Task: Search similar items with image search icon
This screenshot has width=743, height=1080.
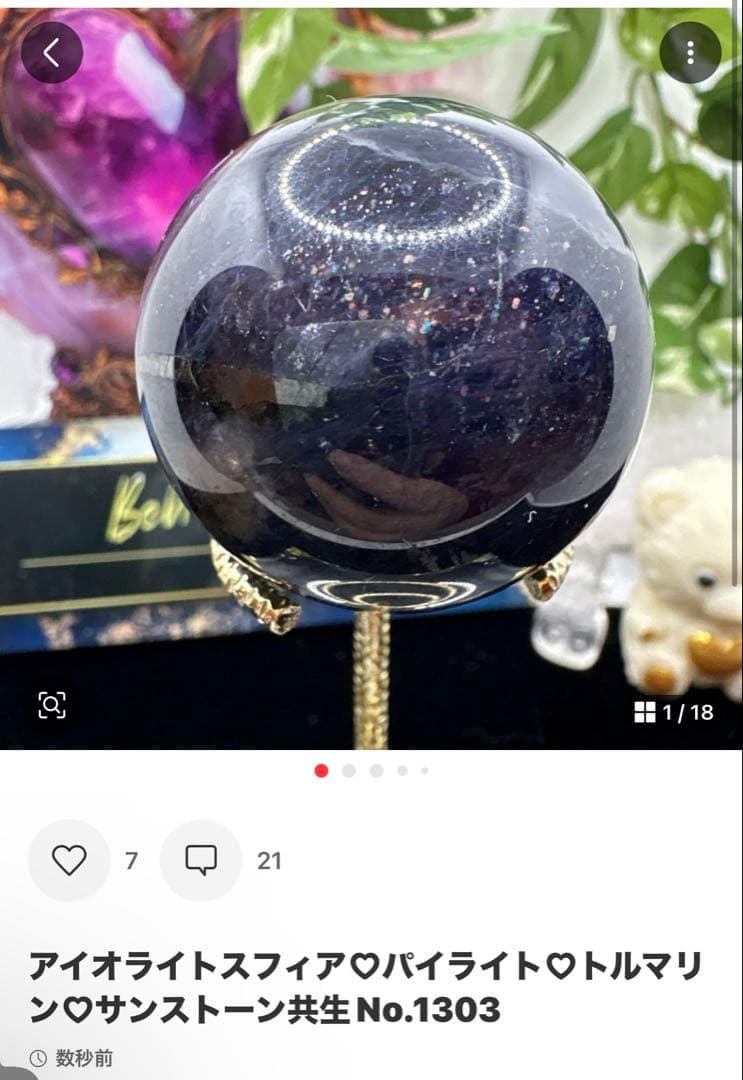Action: point(52,705)
